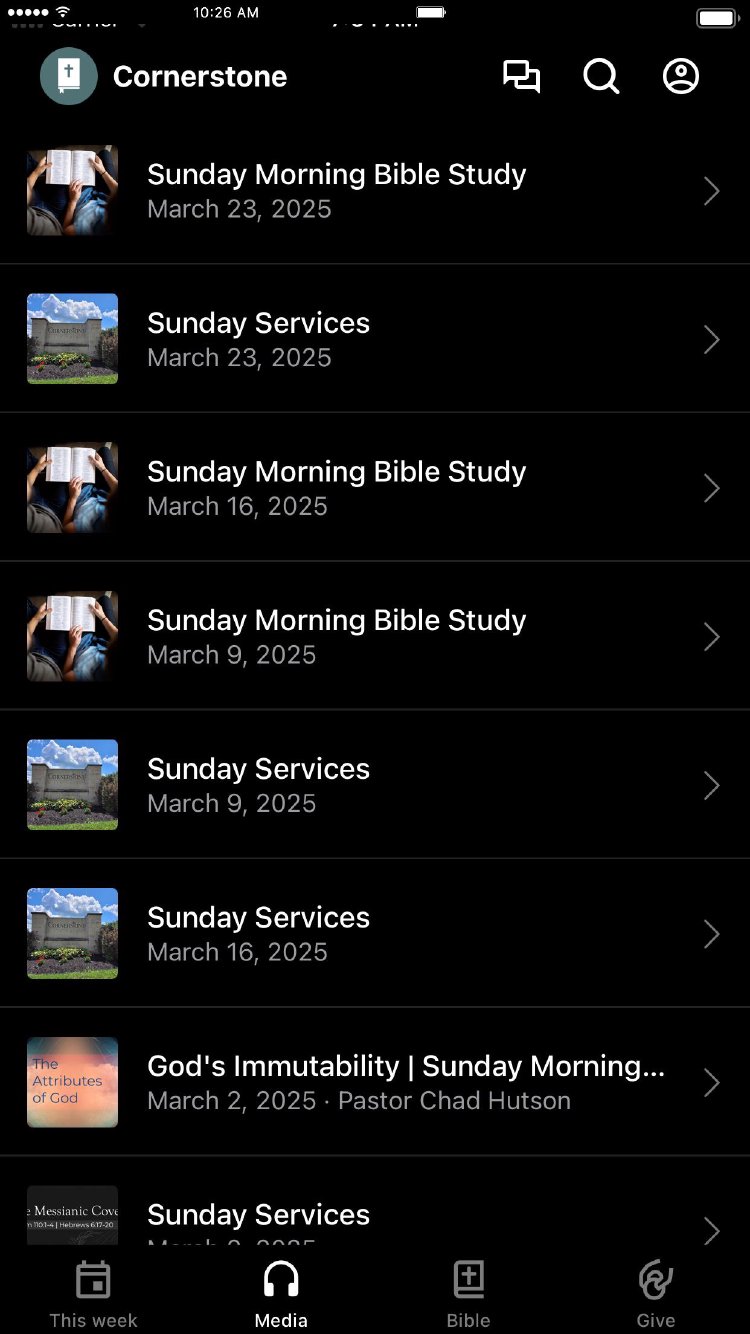Image resolution: width=750 pixels, height=1334 pixels.
Task: Open the search icon
Action: (601, 77)
